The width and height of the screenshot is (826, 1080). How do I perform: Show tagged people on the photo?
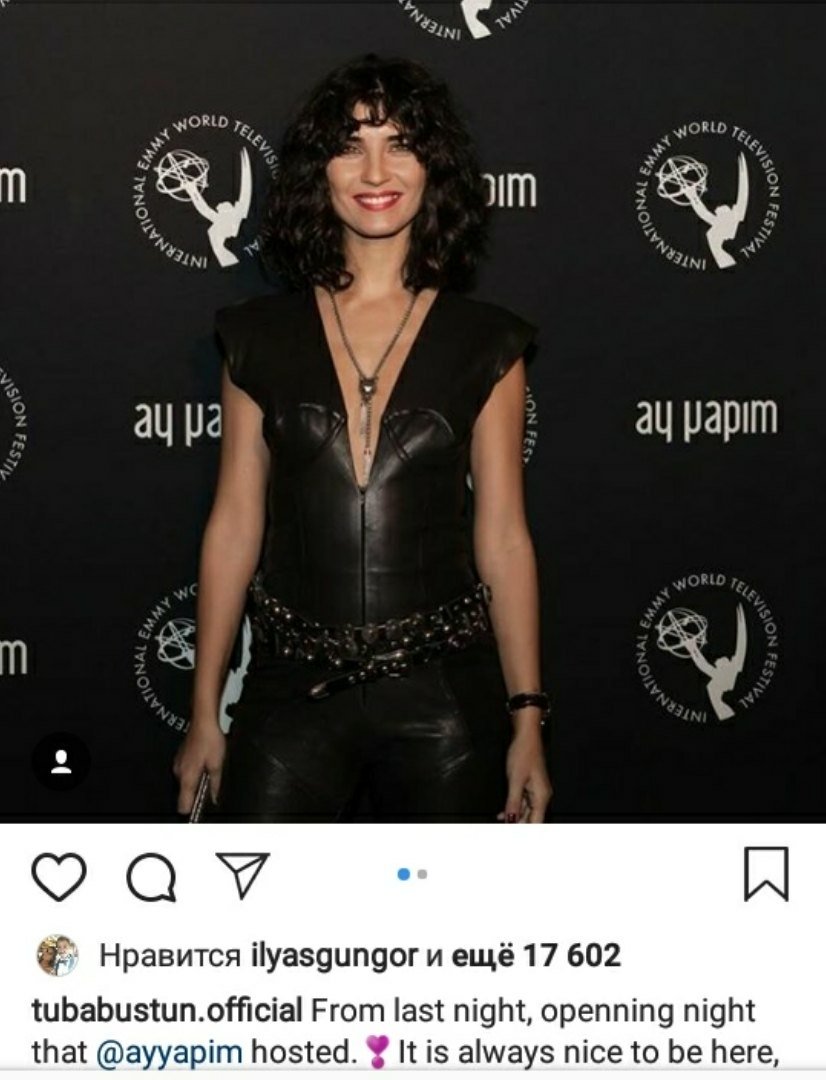[x=61, y=762]
